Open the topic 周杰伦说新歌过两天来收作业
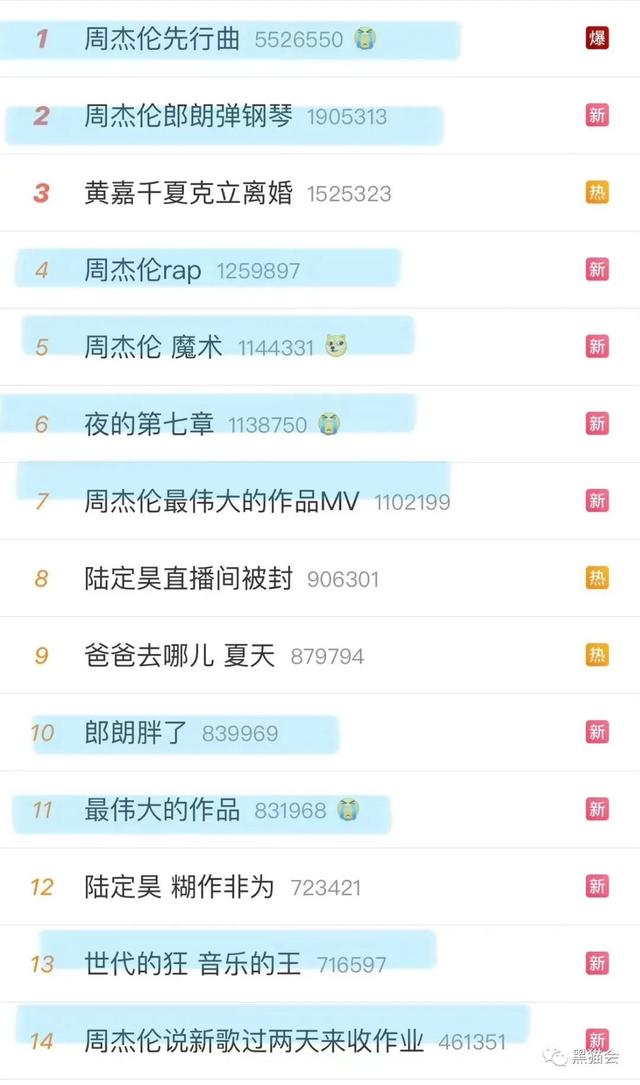The height and width of the screenshot is (1085, 640). pos(254,1041)
